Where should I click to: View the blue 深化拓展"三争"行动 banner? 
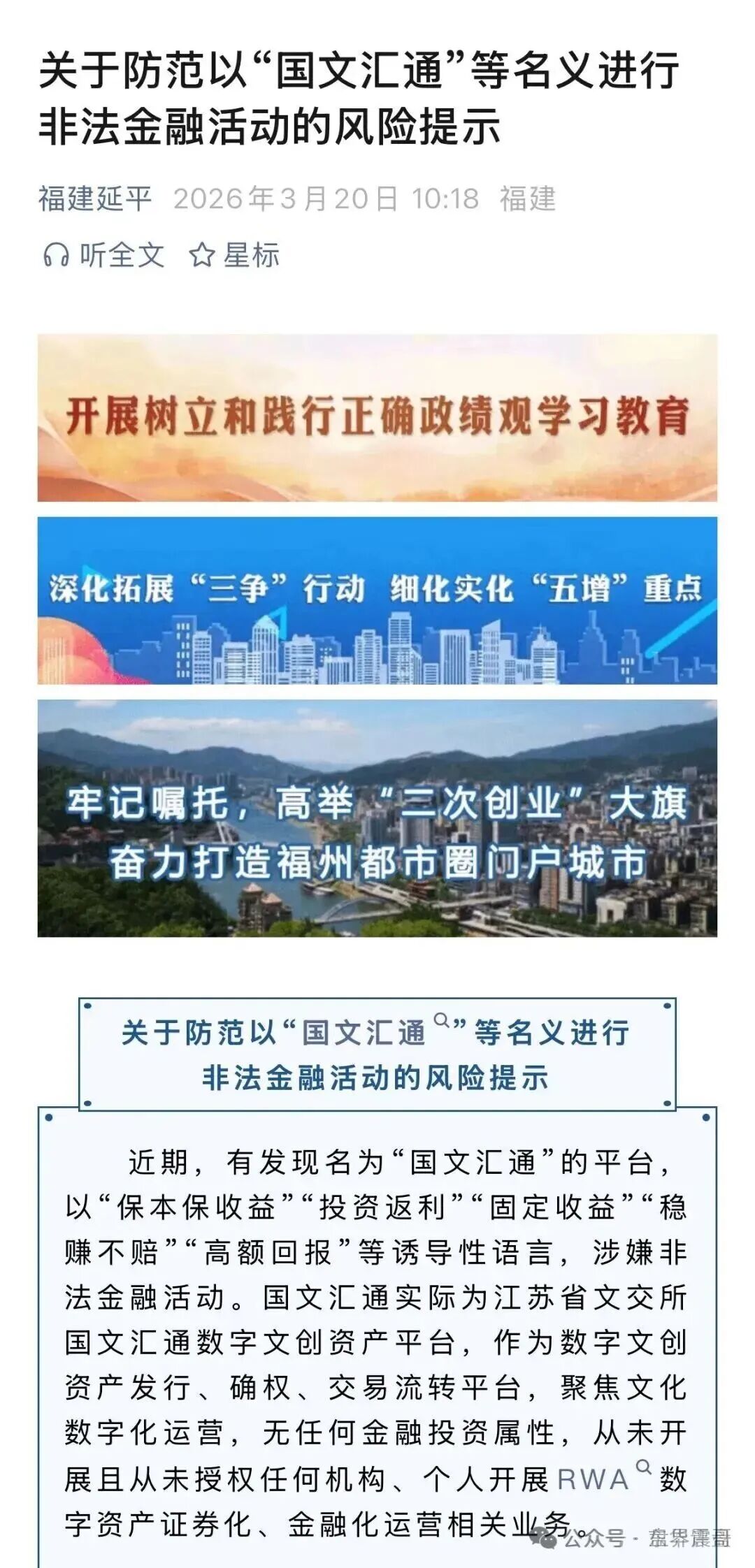[377, 600]
